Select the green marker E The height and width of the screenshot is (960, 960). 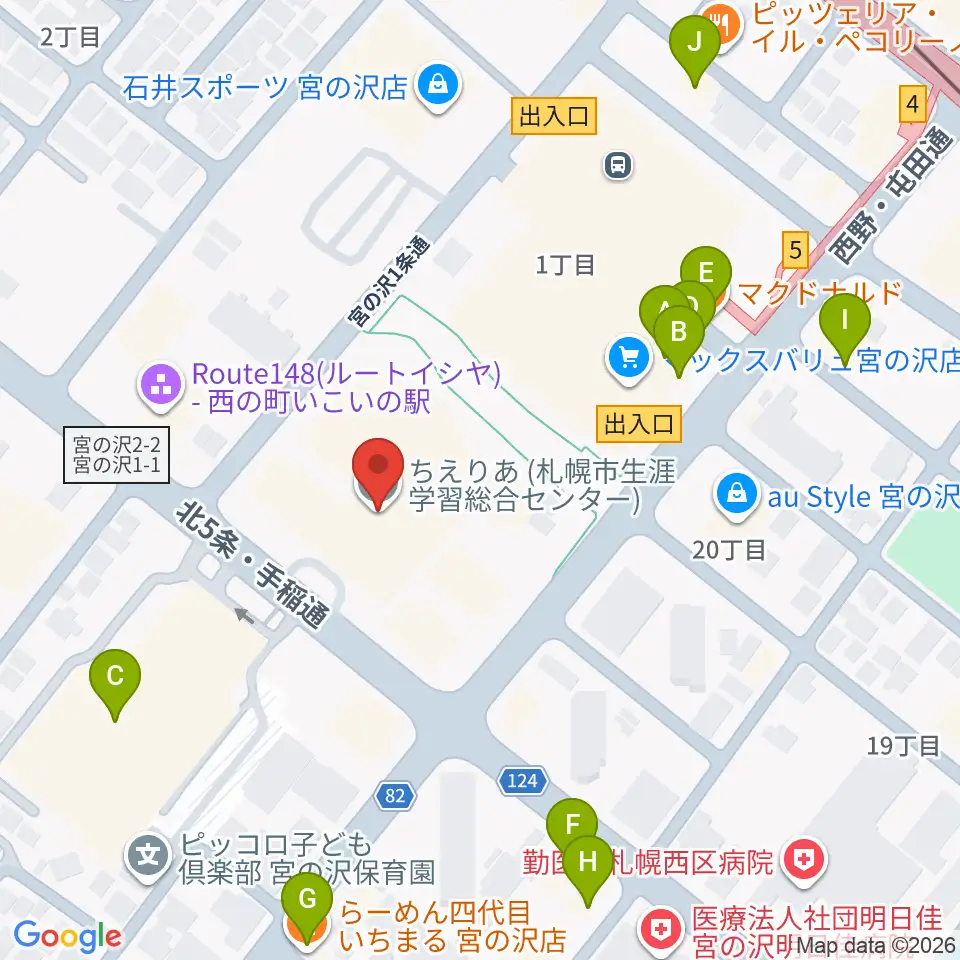coord(706,271)
